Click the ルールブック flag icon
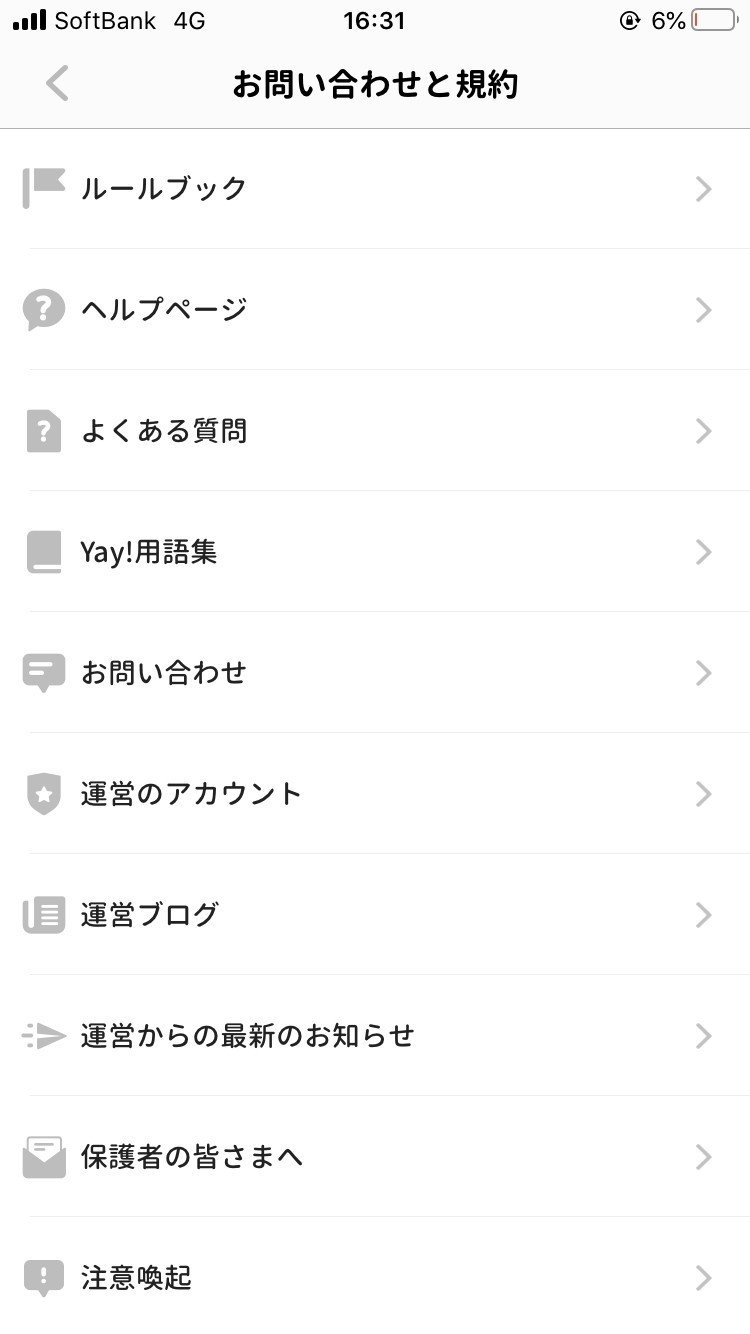 (x=42, y=189)
